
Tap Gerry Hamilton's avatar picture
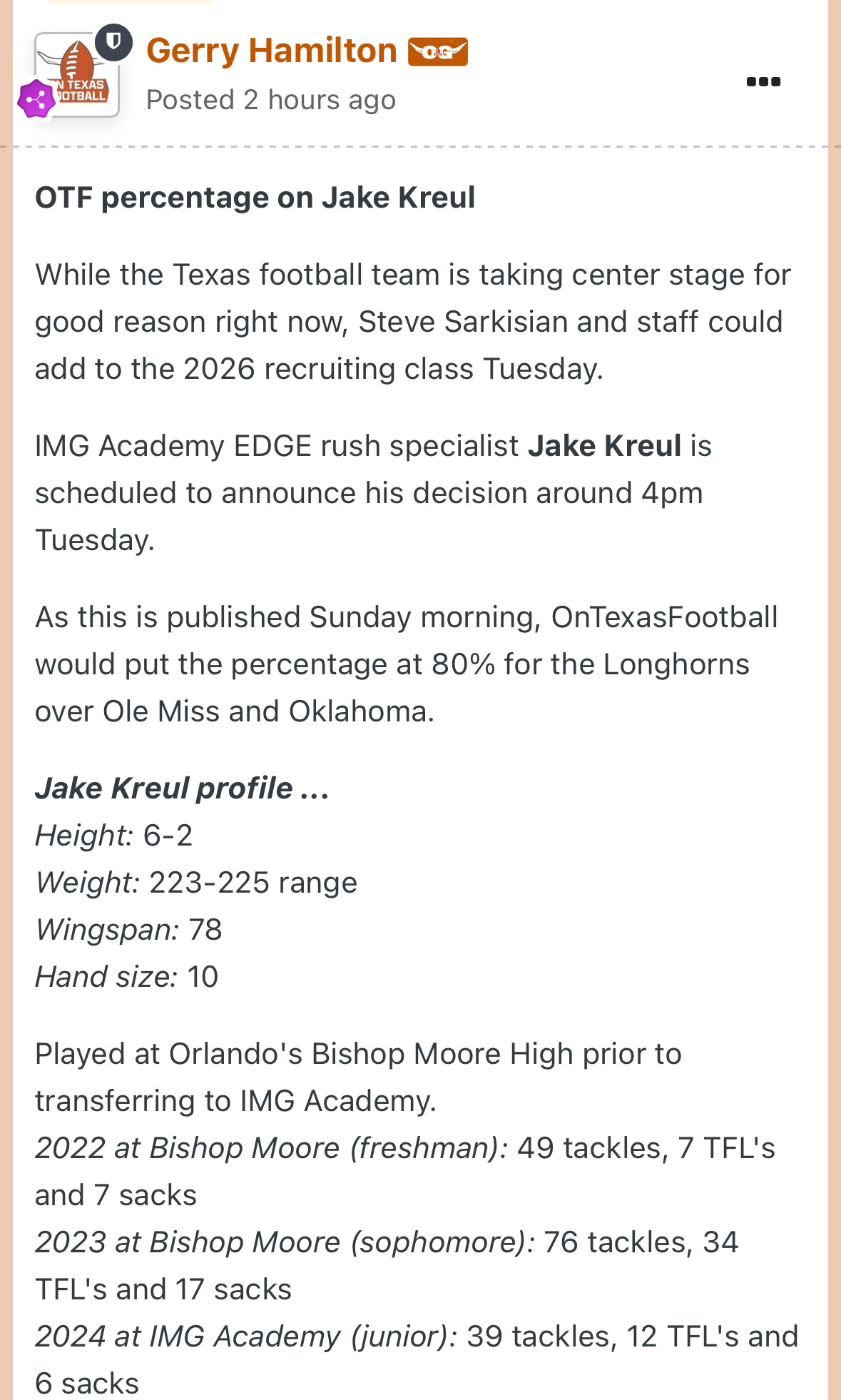77,75
